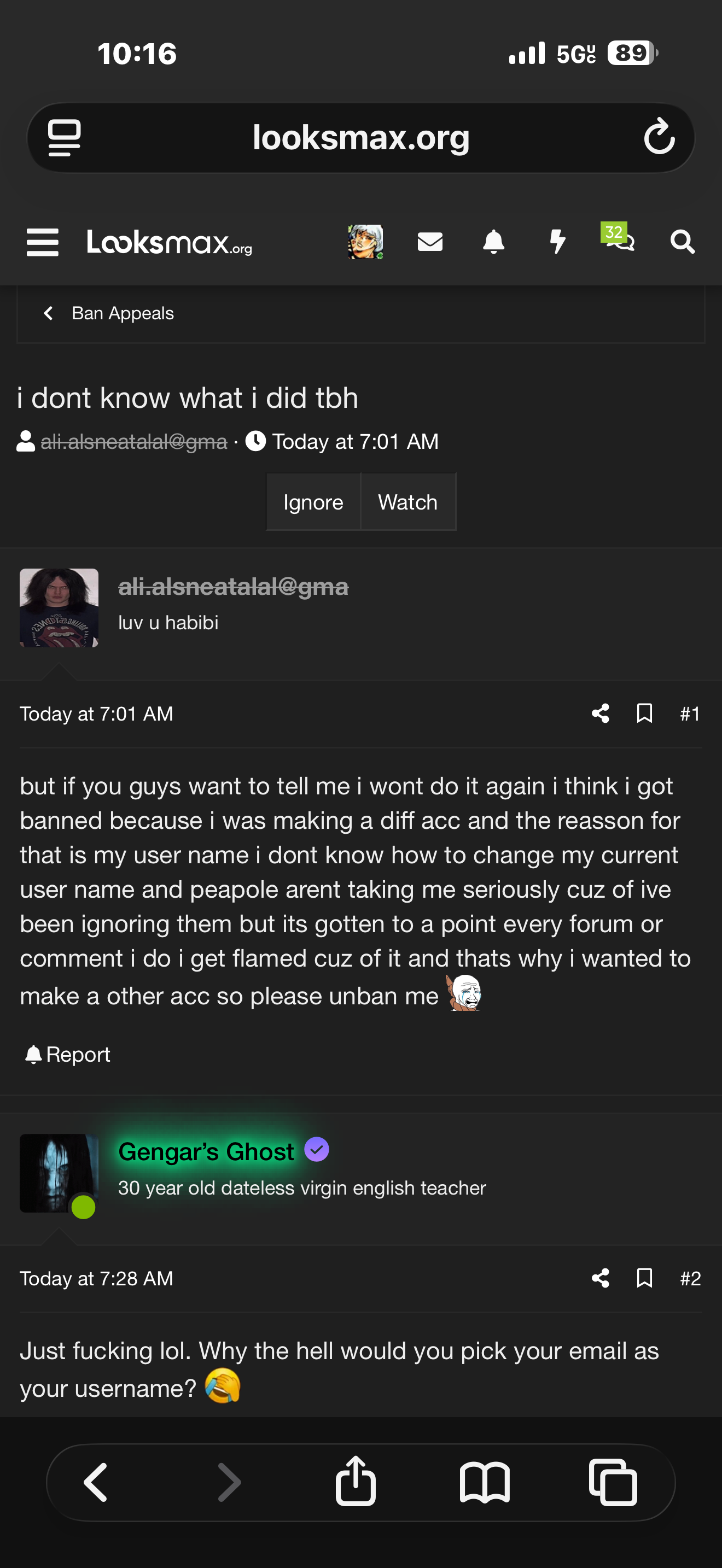722x1568 pixels.
Task: Open the browser tabs overview
Action: coord(613,1483)
